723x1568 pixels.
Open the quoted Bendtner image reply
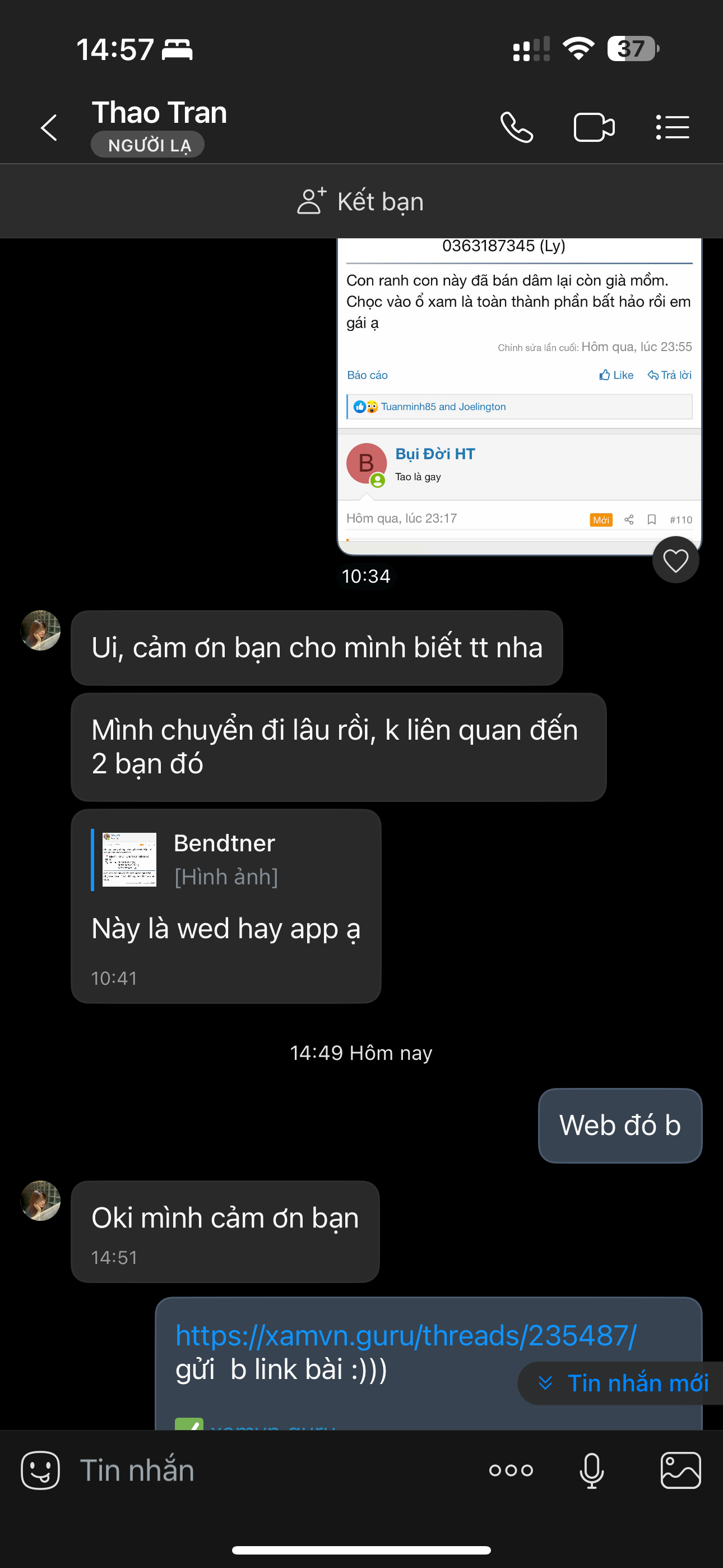225,860
